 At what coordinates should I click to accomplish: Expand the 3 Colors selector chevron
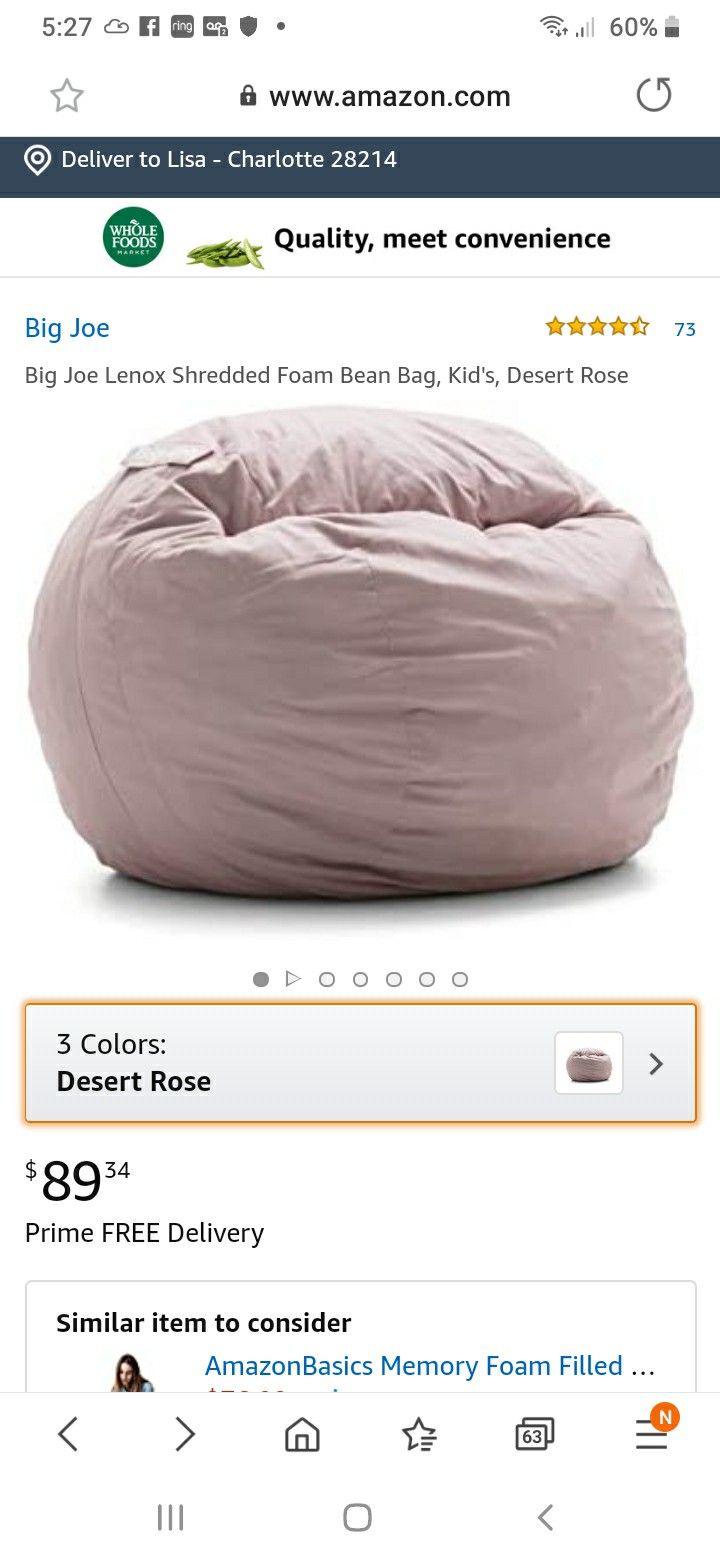click(656, 1063)
